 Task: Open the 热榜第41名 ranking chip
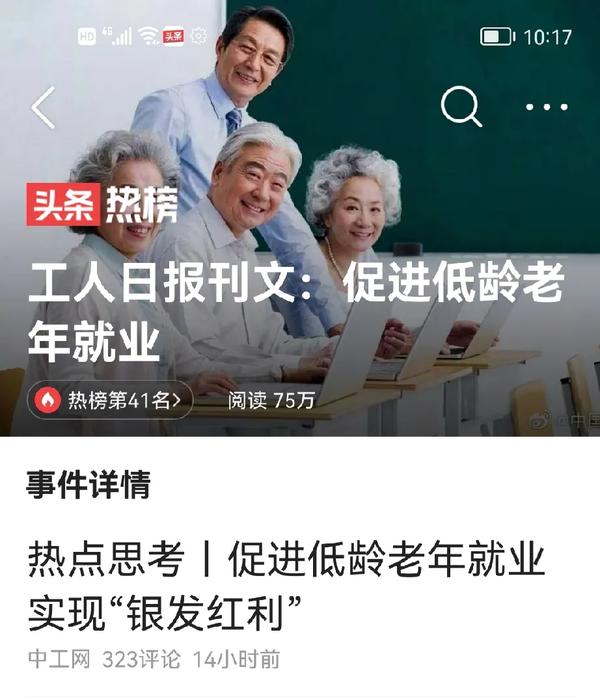tap(110, 401)
